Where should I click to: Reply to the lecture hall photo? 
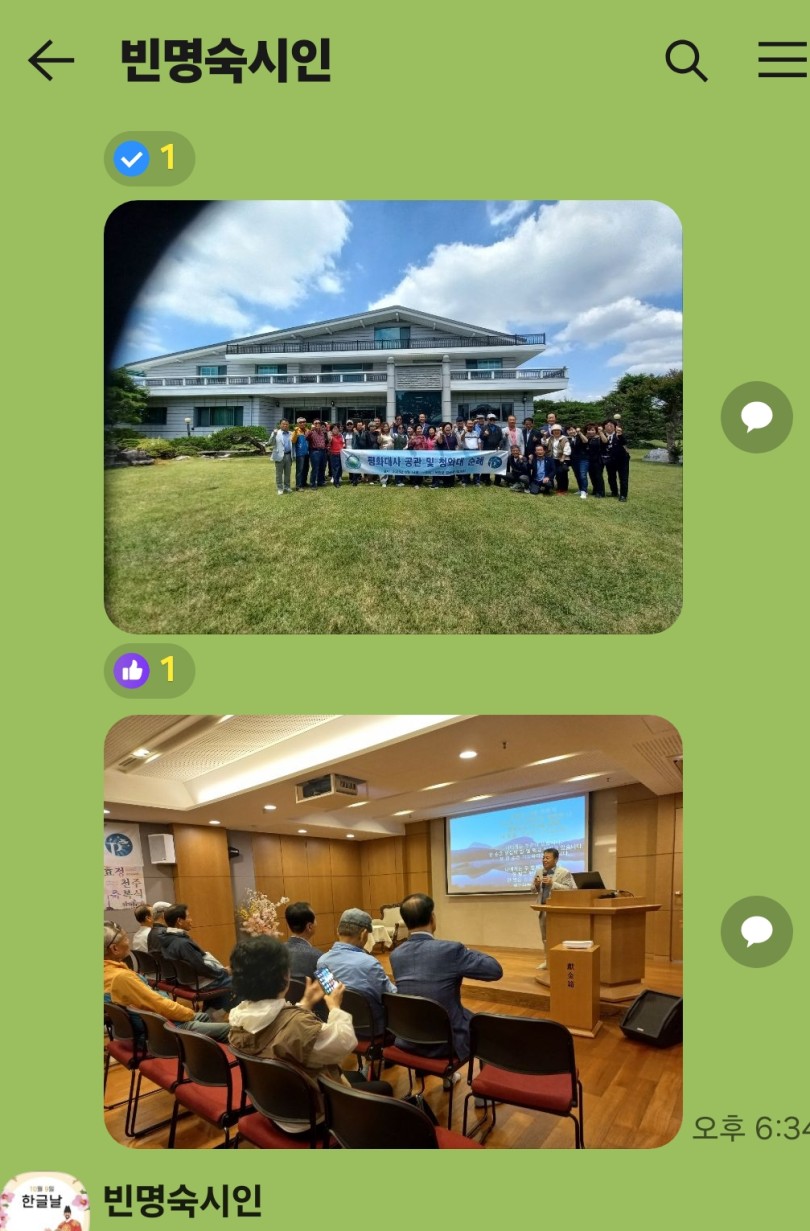pyautogui.click(x=756, y=931)
